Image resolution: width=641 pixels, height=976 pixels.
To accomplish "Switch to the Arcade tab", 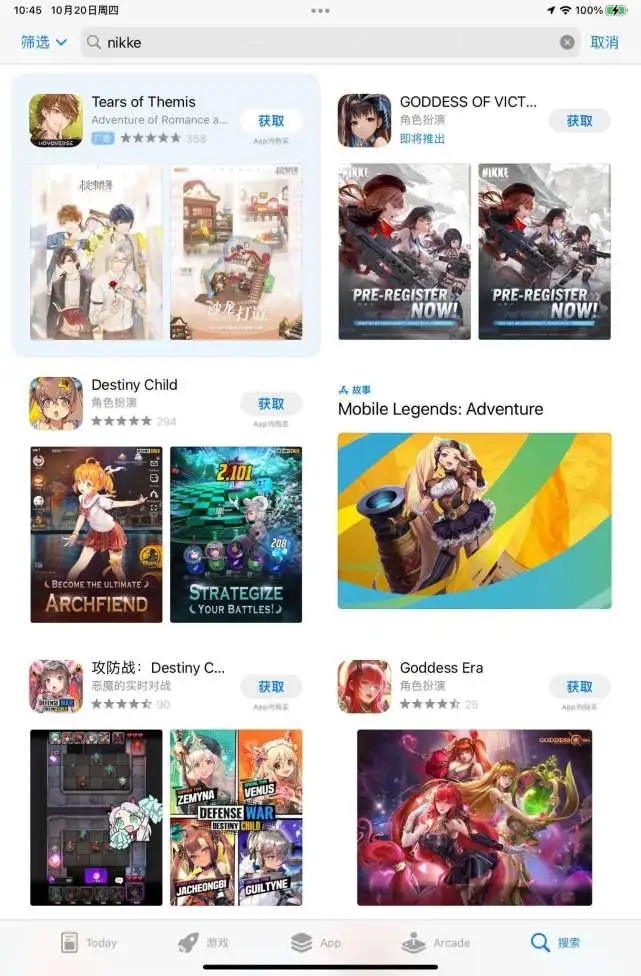I will (436, 943).
